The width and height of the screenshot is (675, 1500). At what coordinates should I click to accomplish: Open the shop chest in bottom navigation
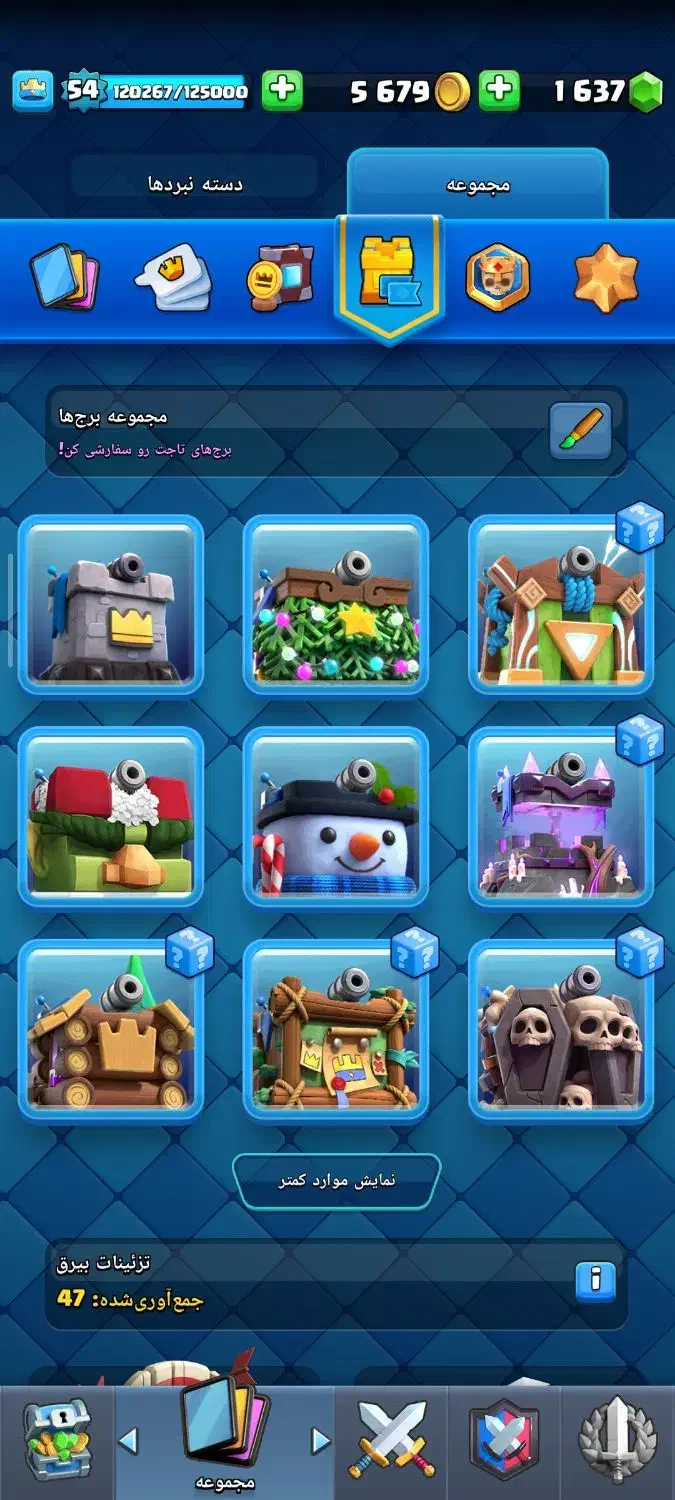coord(56,1440)
